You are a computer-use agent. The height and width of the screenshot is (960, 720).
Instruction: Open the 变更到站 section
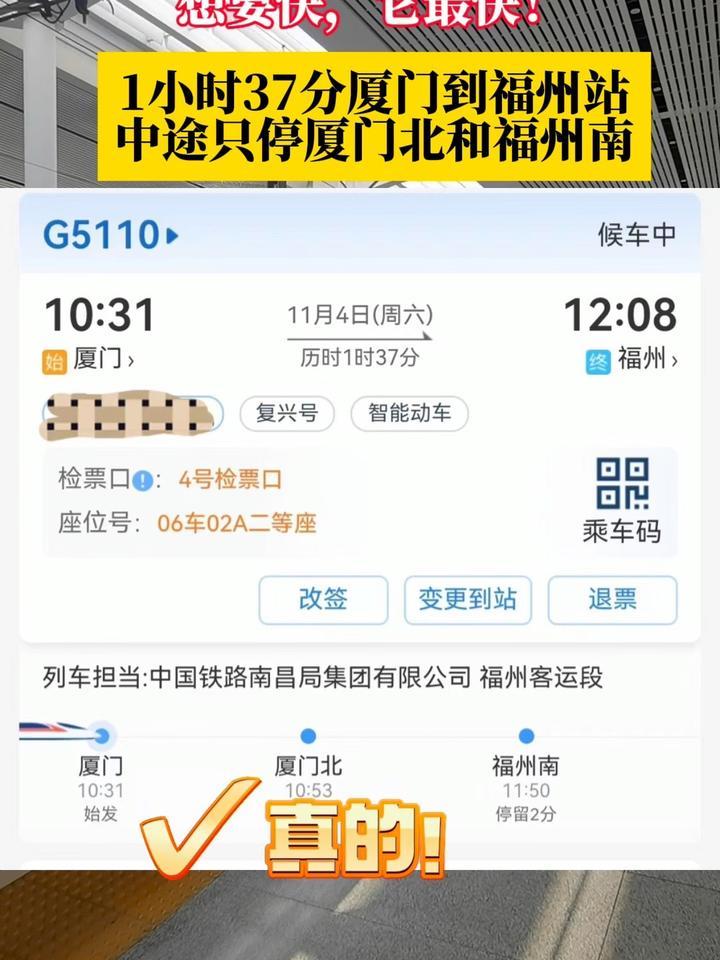(468, 600)
